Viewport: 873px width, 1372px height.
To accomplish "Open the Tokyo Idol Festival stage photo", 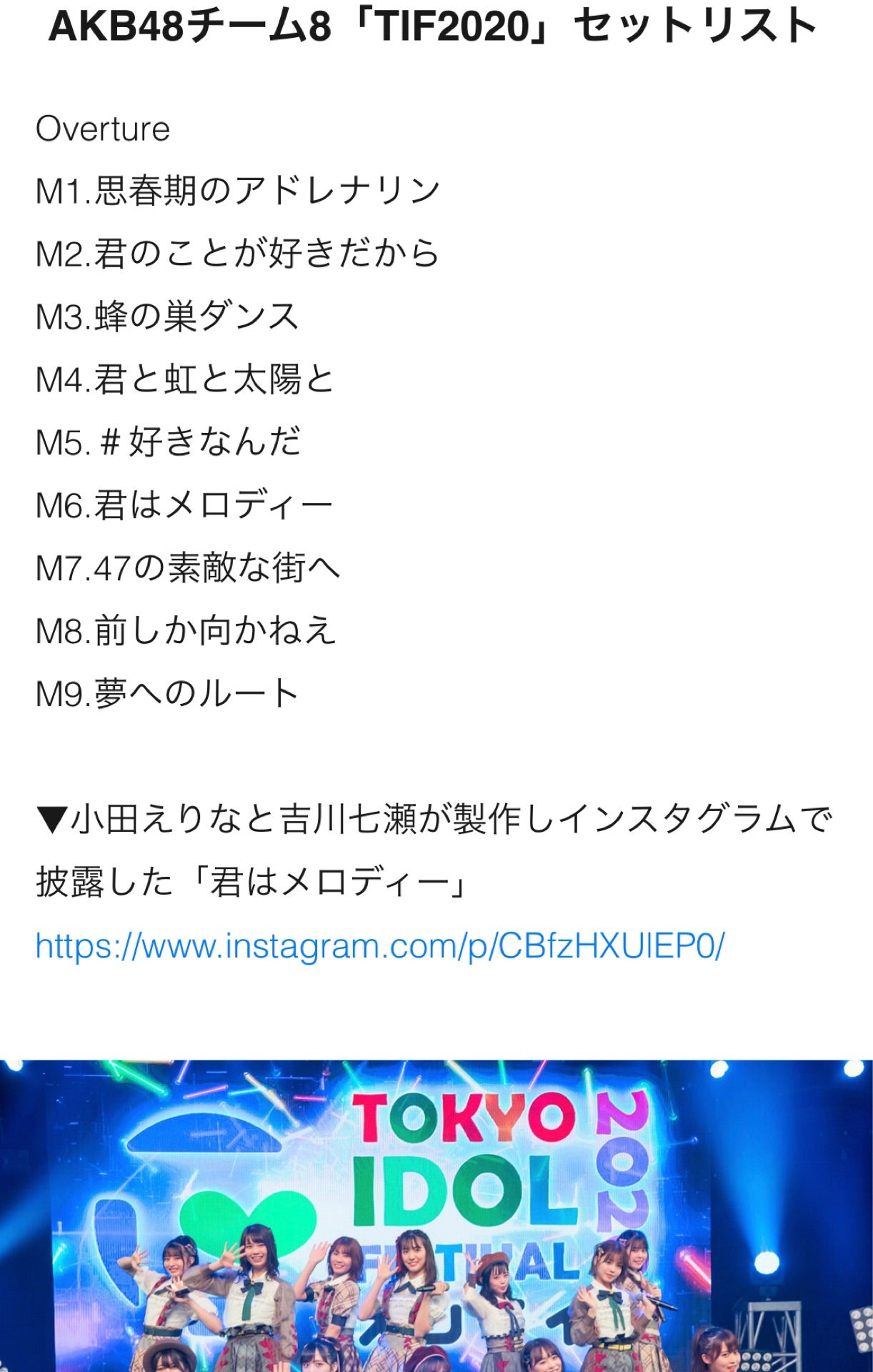I will point(437,1215).
